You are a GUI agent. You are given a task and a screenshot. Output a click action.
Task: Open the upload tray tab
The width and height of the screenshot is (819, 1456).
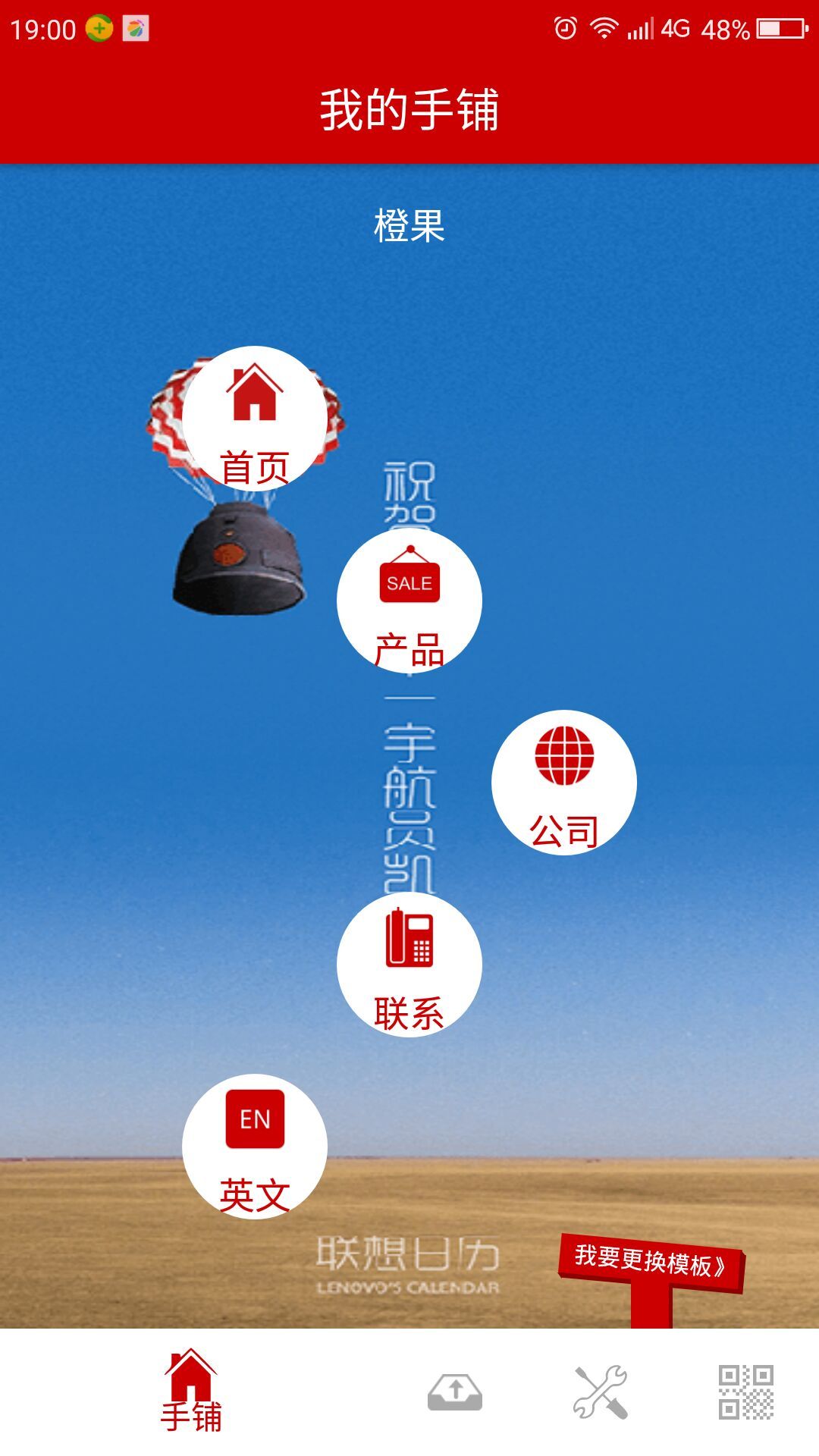point(455,1392)
